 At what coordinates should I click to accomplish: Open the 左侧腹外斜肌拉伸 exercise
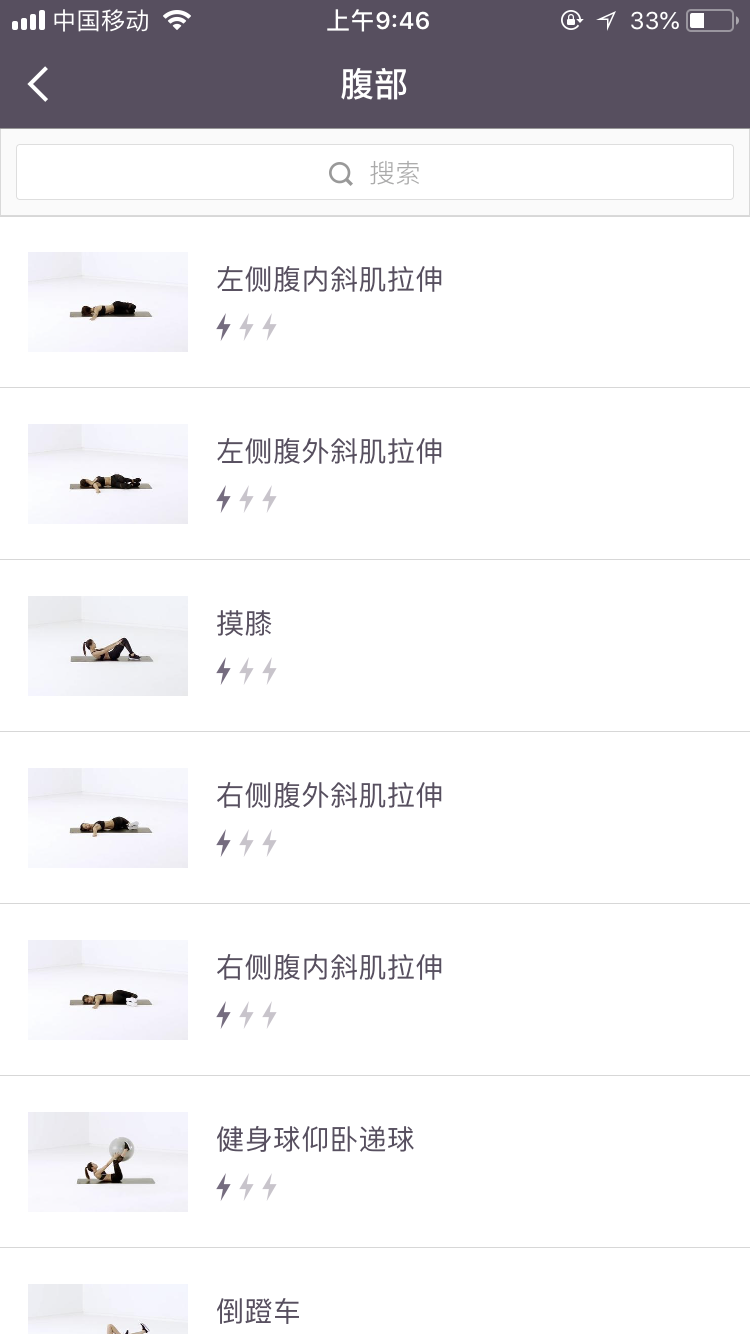(330, 452)
